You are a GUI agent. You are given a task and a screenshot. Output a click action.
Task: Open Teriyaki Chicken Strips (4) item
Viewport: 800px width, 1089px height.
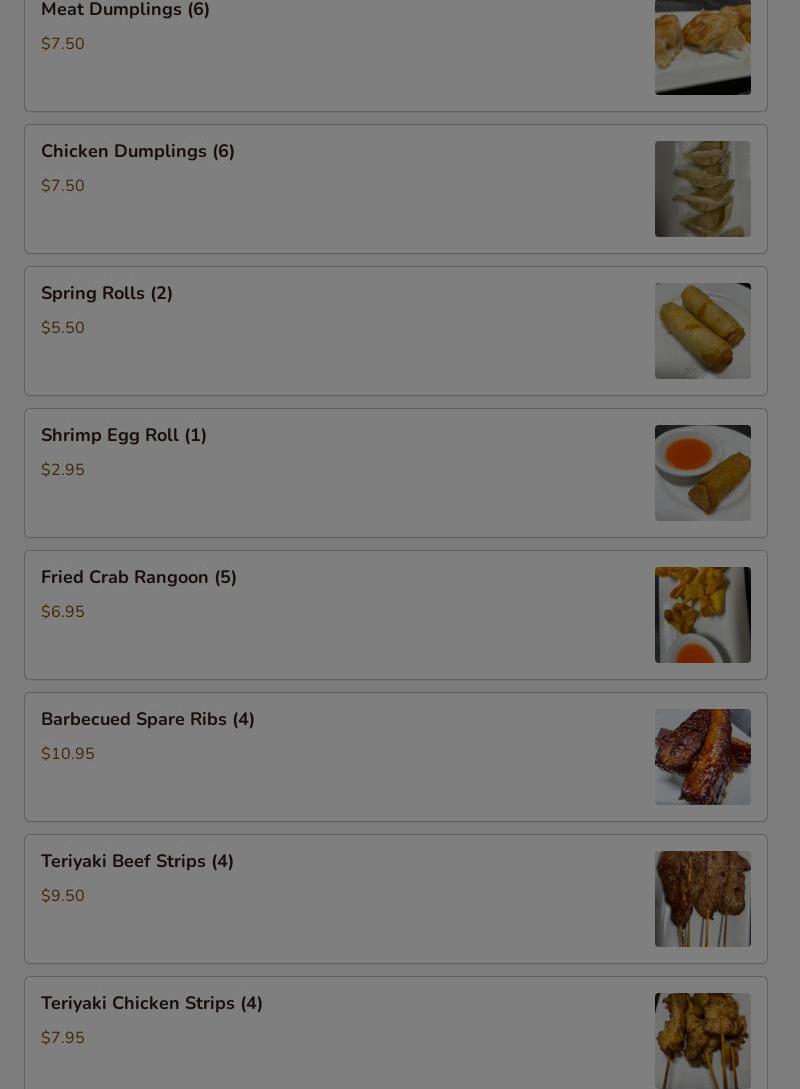pyautogui.click(x=395, y=1035)
